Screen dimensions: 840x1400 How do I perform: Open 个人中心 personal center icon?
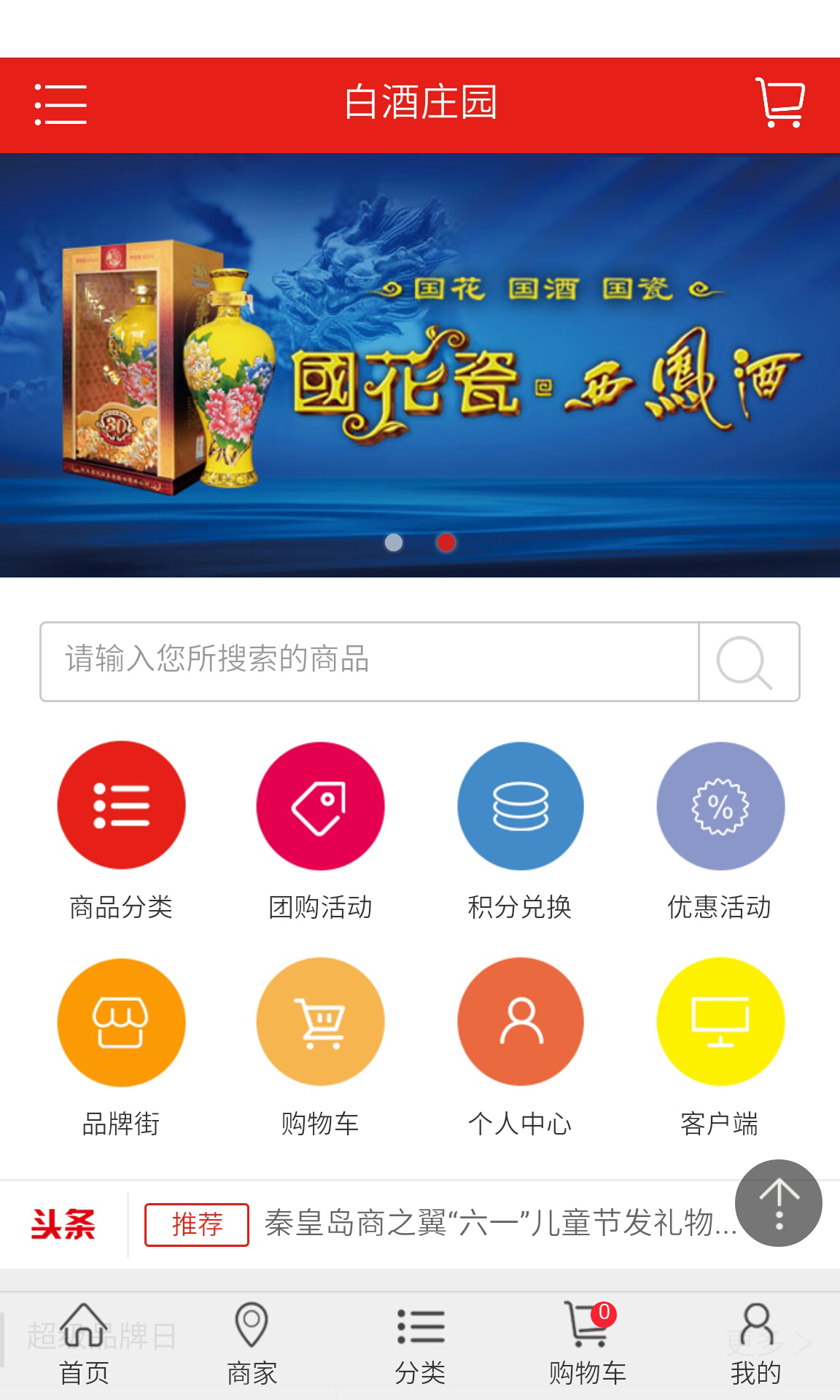519,1022
